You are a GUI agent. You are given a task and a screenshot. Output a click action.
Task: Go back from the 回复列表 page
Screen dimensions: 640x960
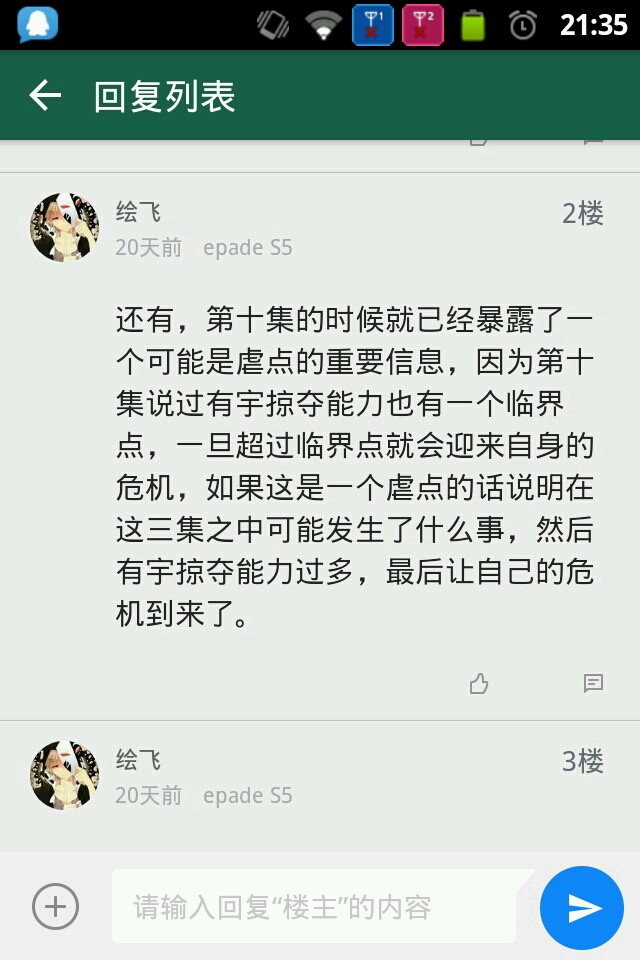point(45,96)
